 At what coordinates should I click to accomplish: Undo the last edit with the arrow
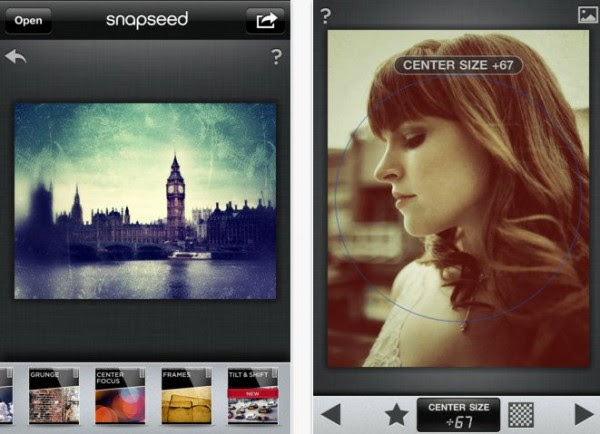16,57
